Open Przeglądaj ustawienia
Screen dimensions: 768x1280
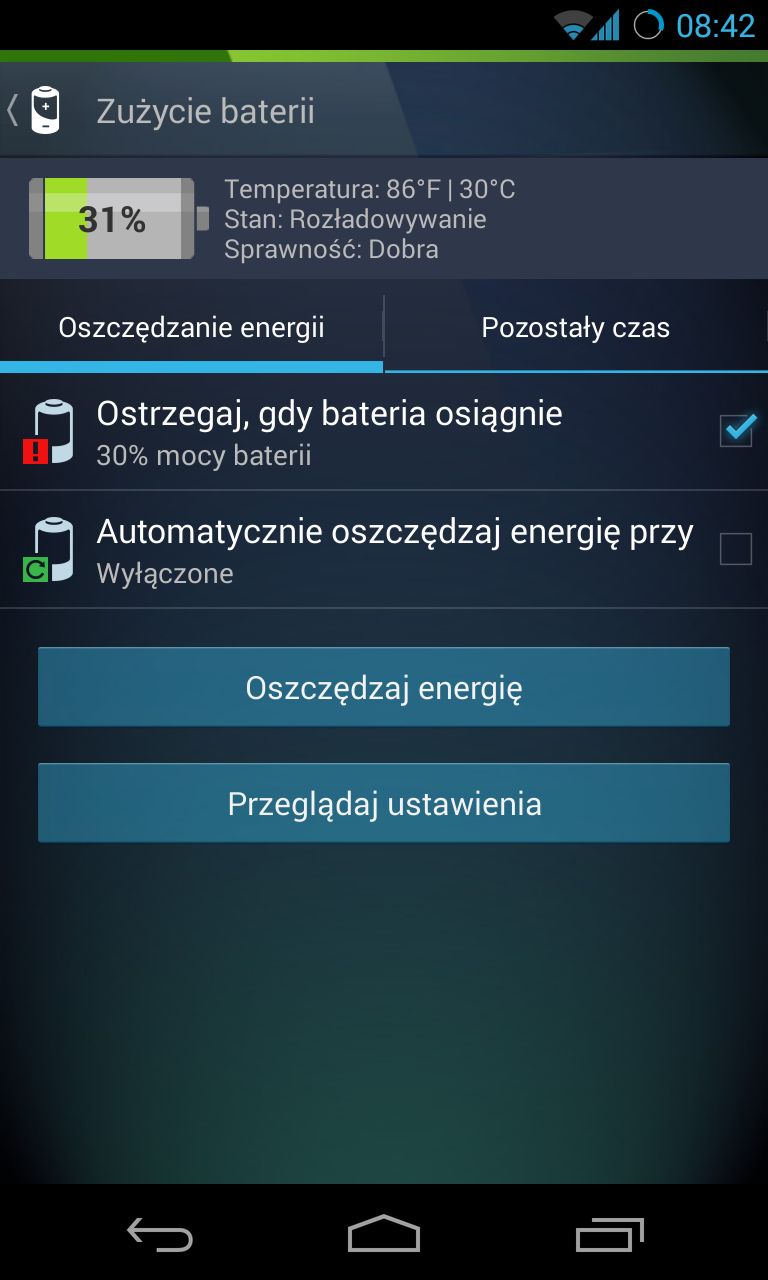point(384,803)
